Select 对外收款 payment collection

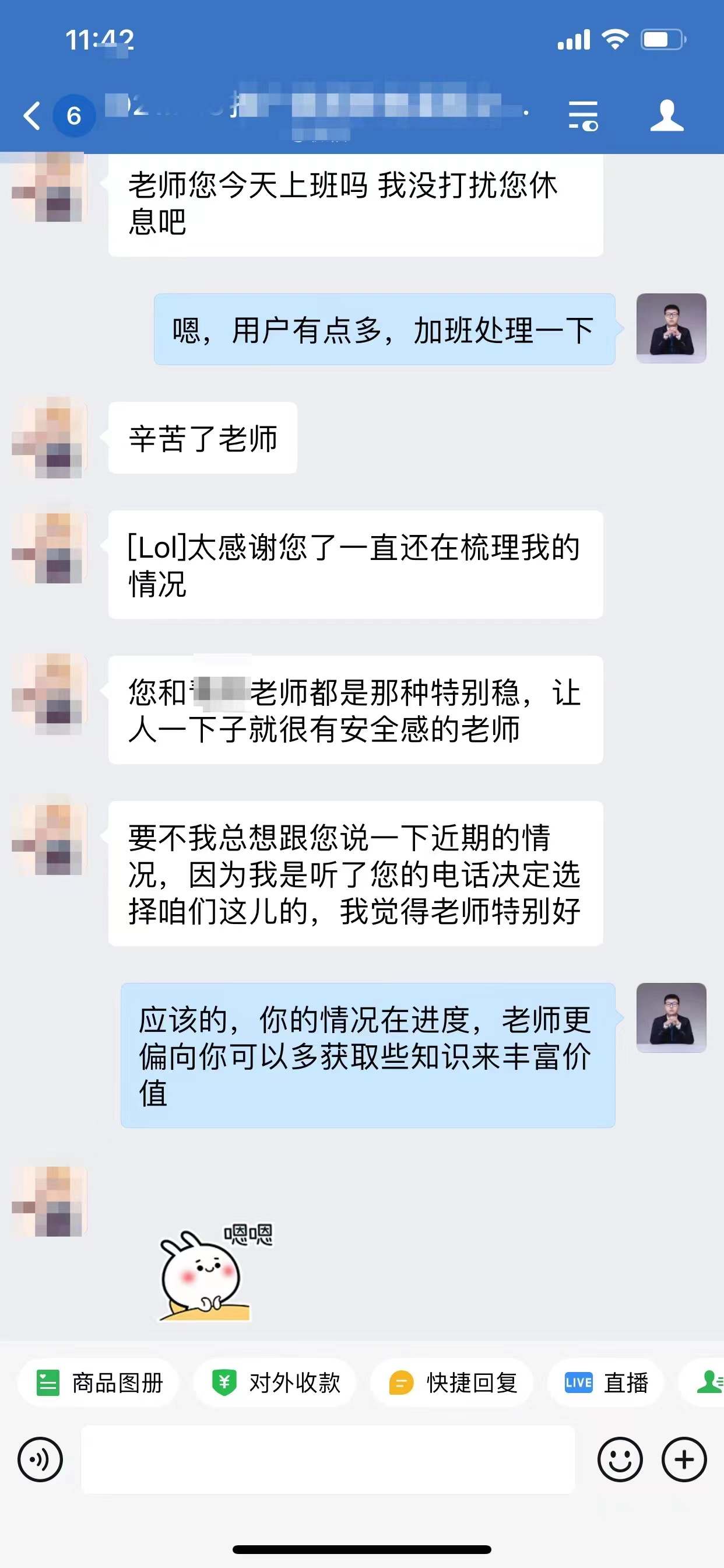275,1382
